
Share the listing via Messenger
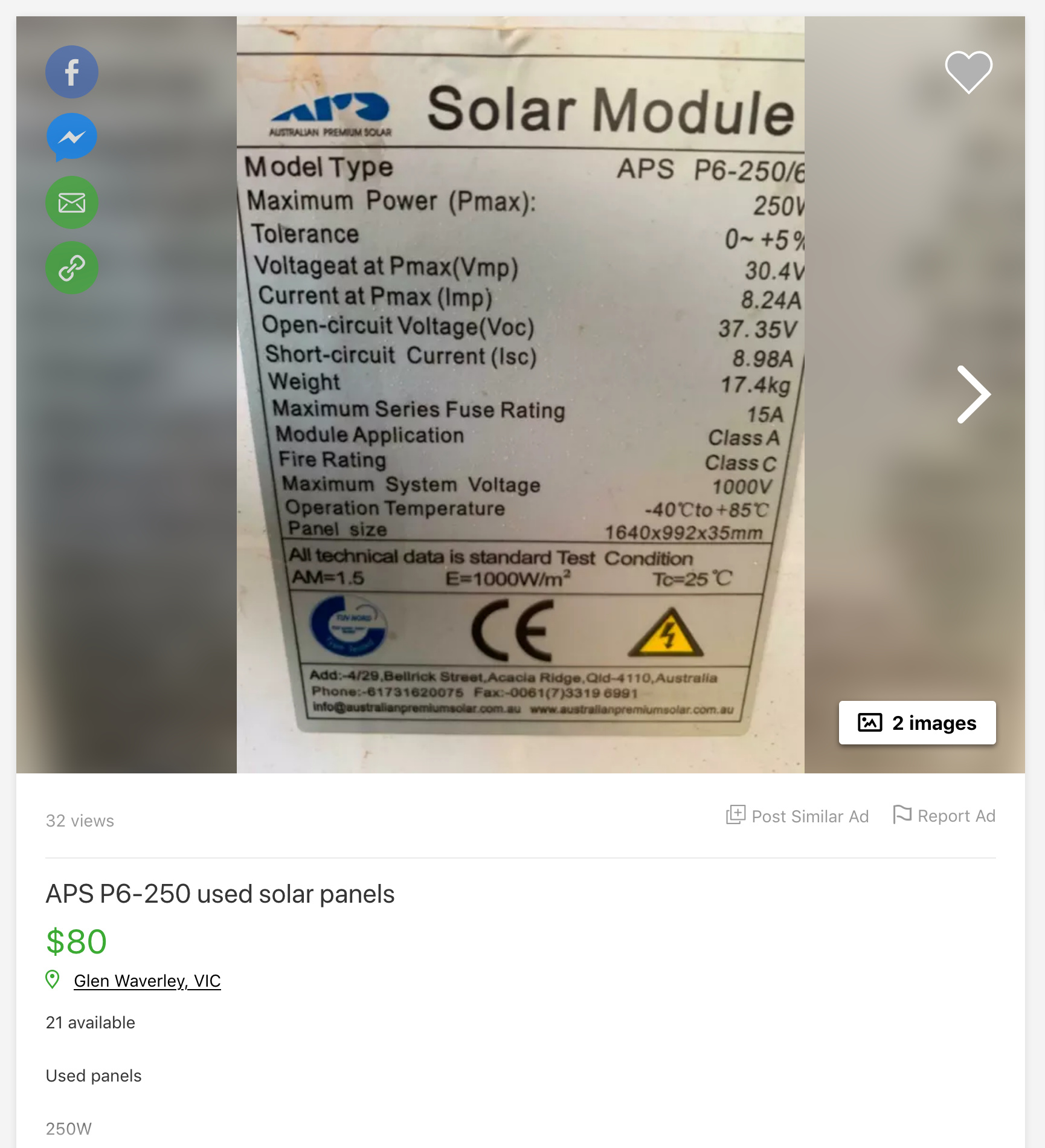(72, 137)
